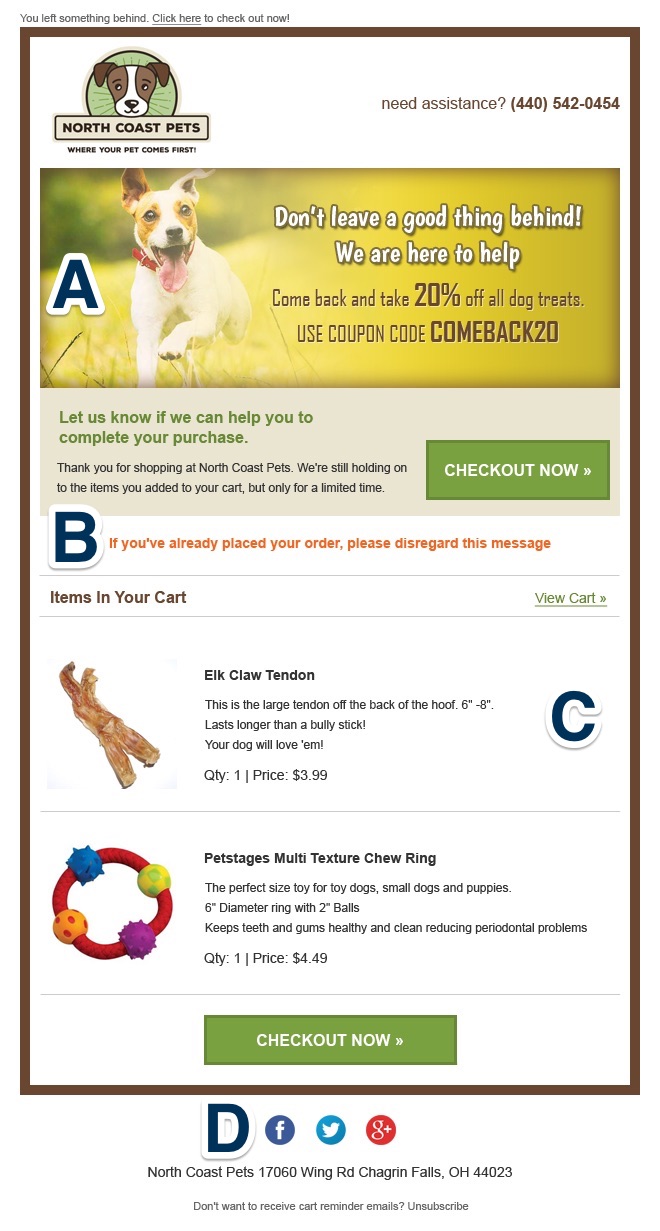Image resolution: width=660 pixels, height=1231 pixels.
Task: Tap Checkout Now below the cart items
Action: [x=330, y=1040]
